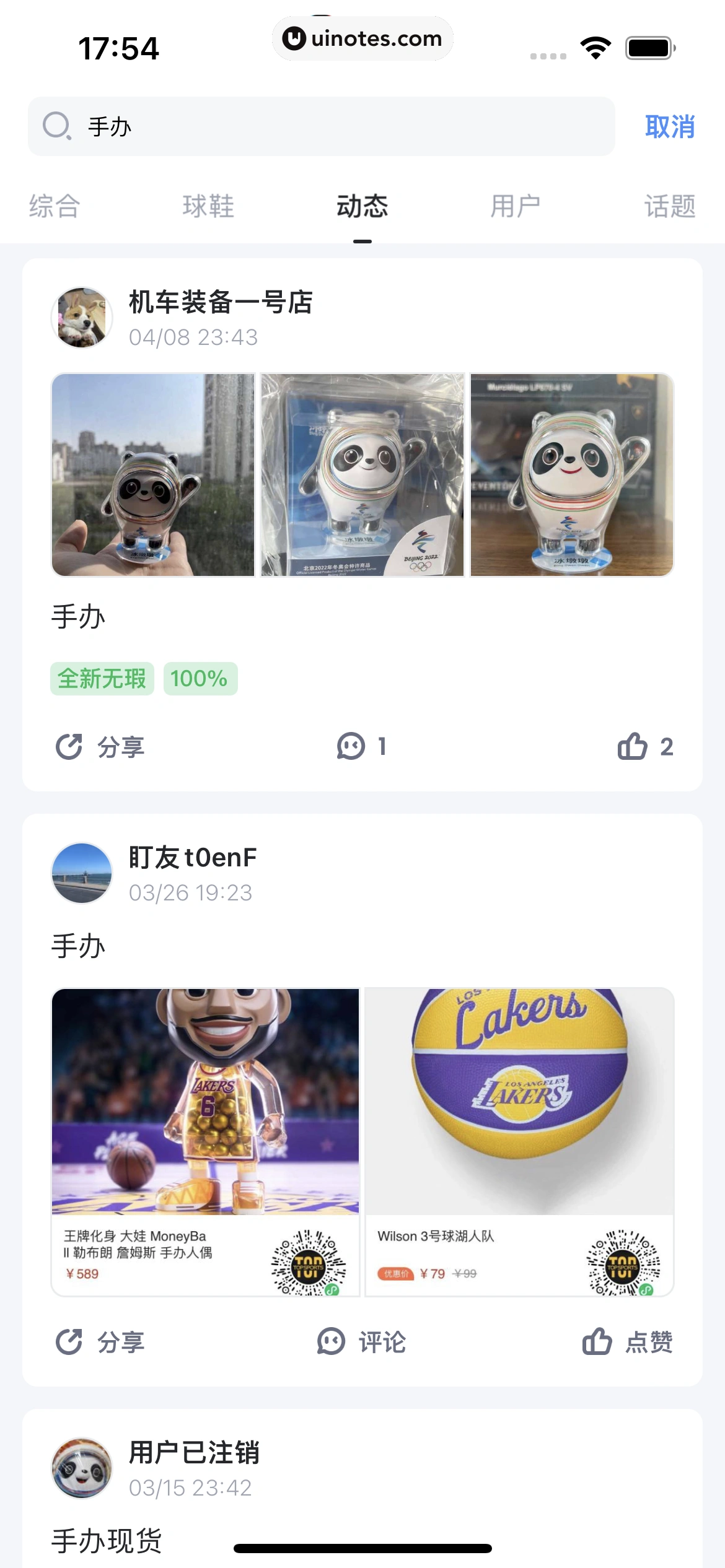View the boxed Bing Dwen Dwen photo
Viewport: 725px width, 1568px height.
[362, 475]
